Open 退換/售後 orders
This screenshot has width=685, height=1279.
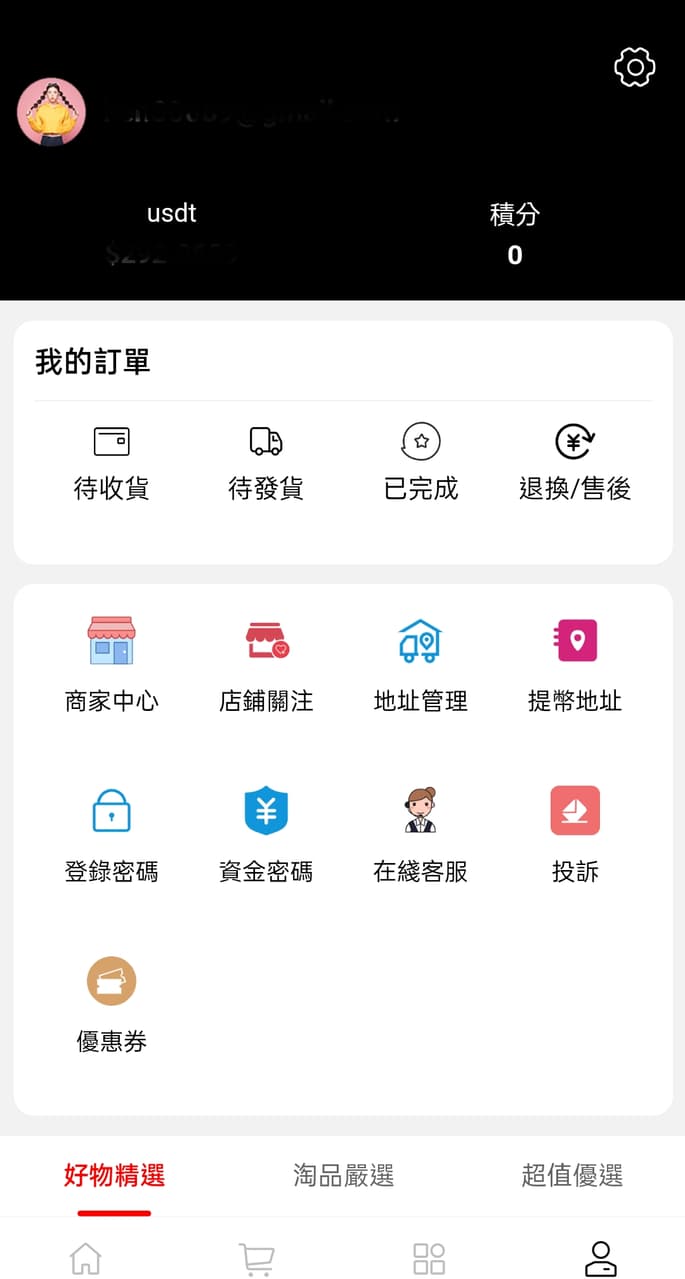tap(575, 462)
